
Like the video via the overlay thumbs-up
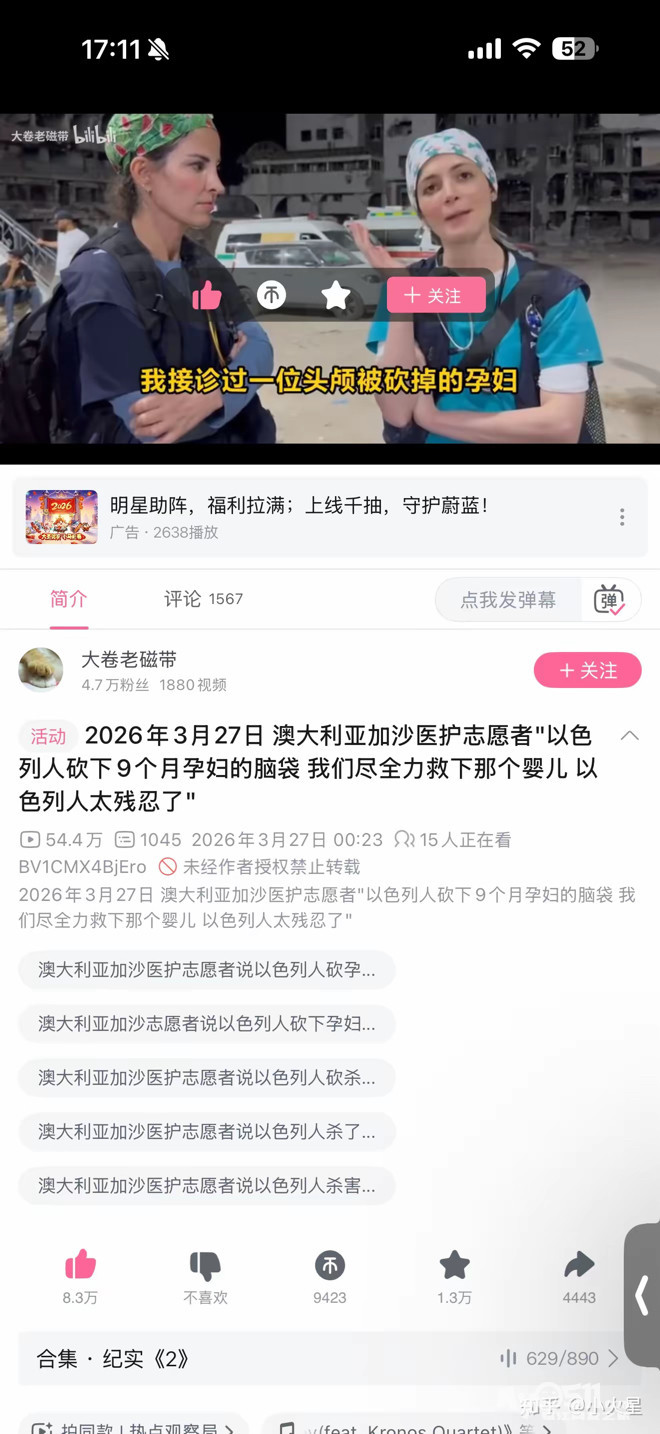(x=207, y=295)
